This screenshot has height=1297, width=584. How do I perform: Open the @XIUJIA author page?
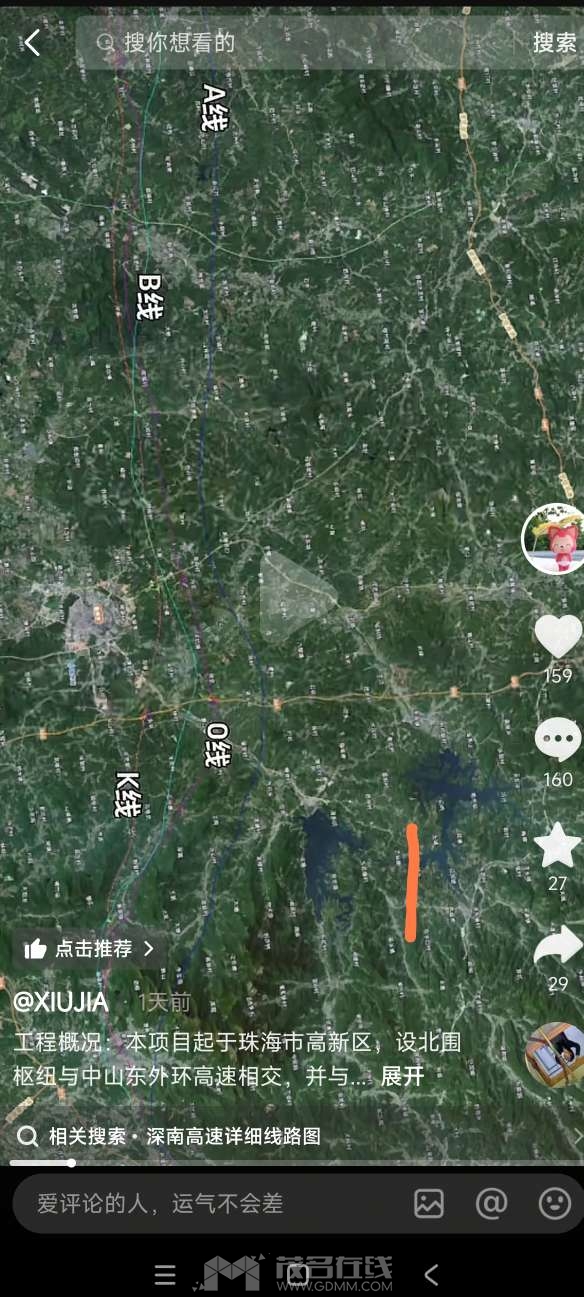click(60, 1002)
